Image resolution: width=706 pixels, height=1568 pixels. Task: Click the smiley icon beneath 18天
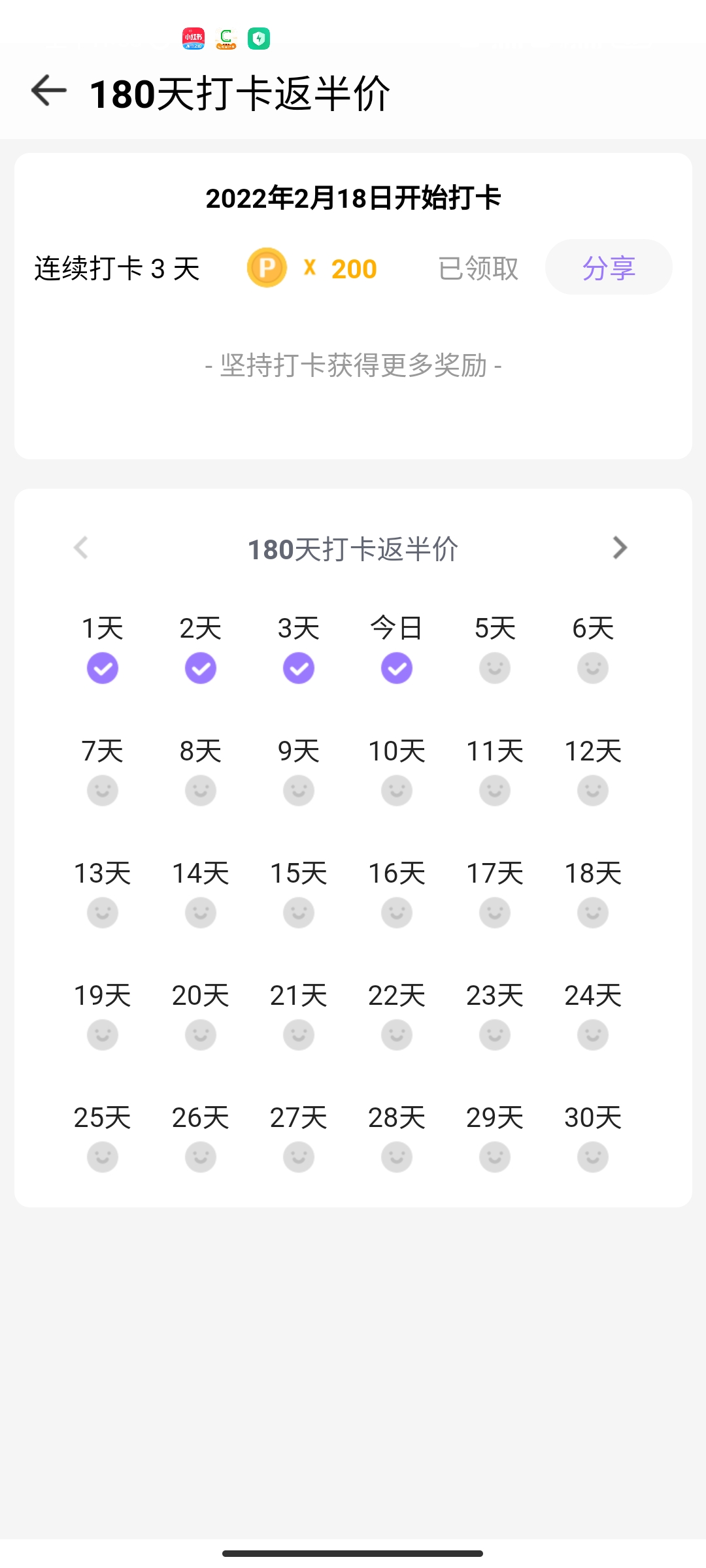click(592, 912)
